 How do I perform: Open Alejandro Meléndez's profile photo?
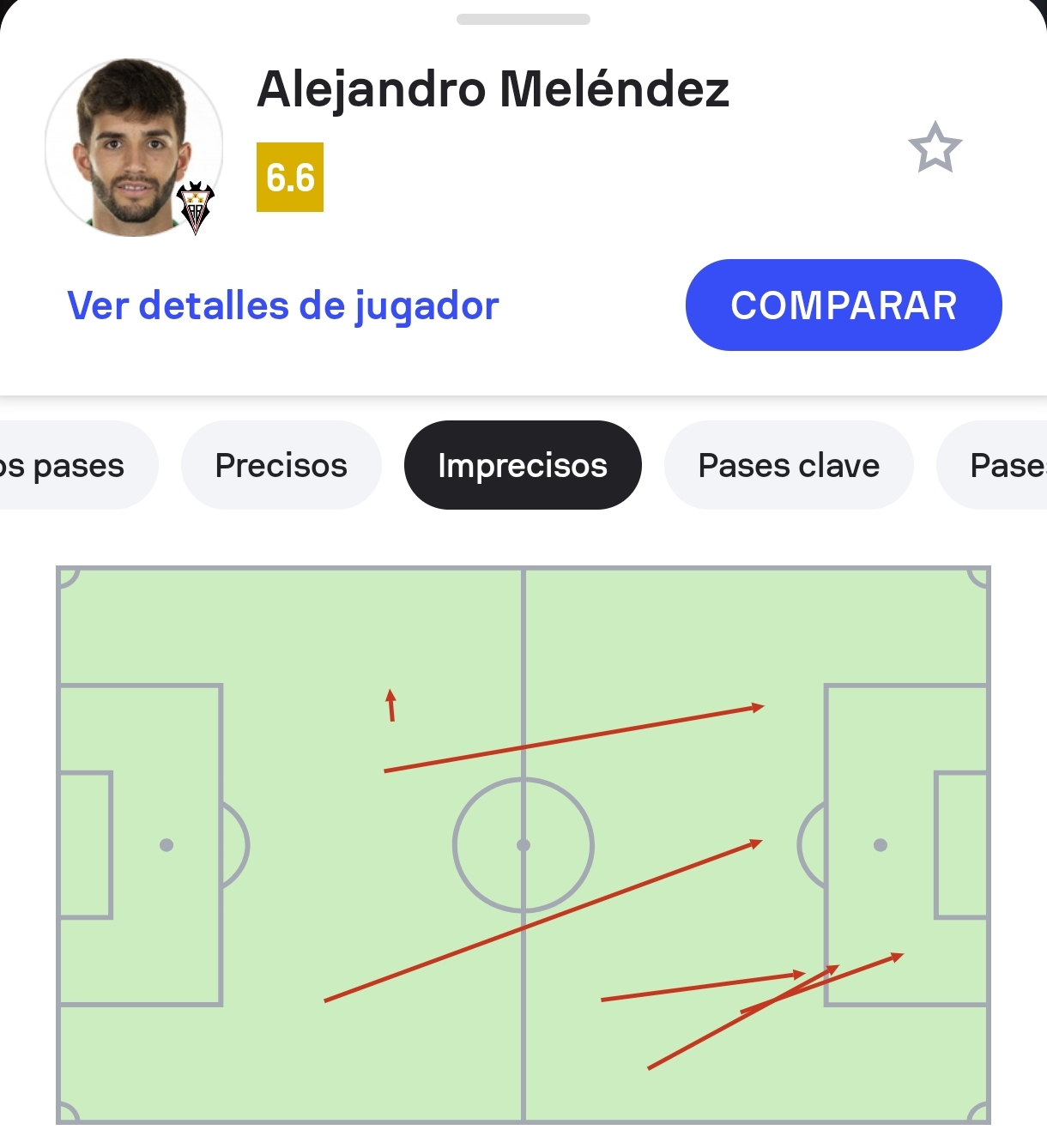point(134,148)
